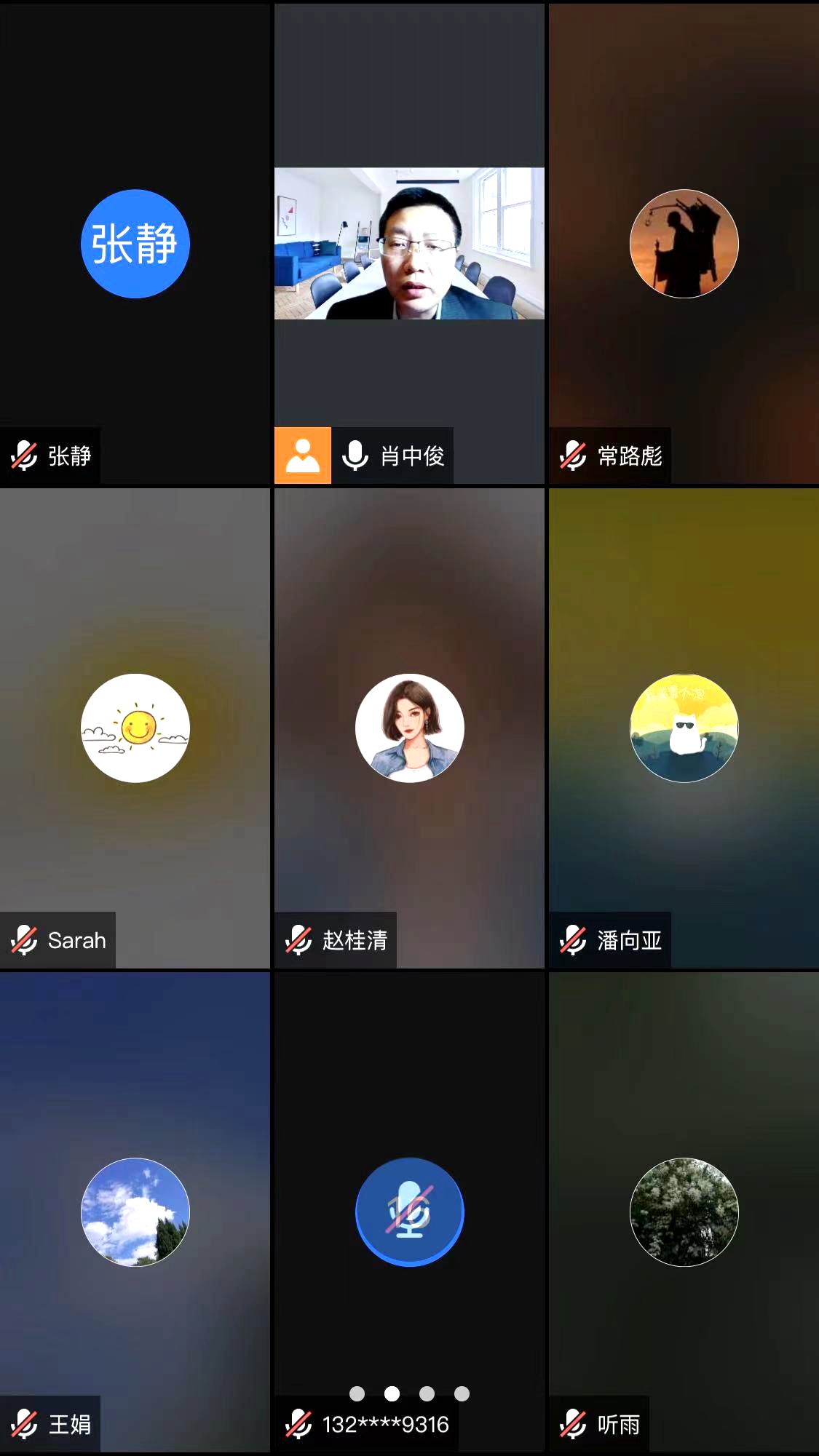
Task: Select Sarah's participant tile
Action: [x=135, y=728]
